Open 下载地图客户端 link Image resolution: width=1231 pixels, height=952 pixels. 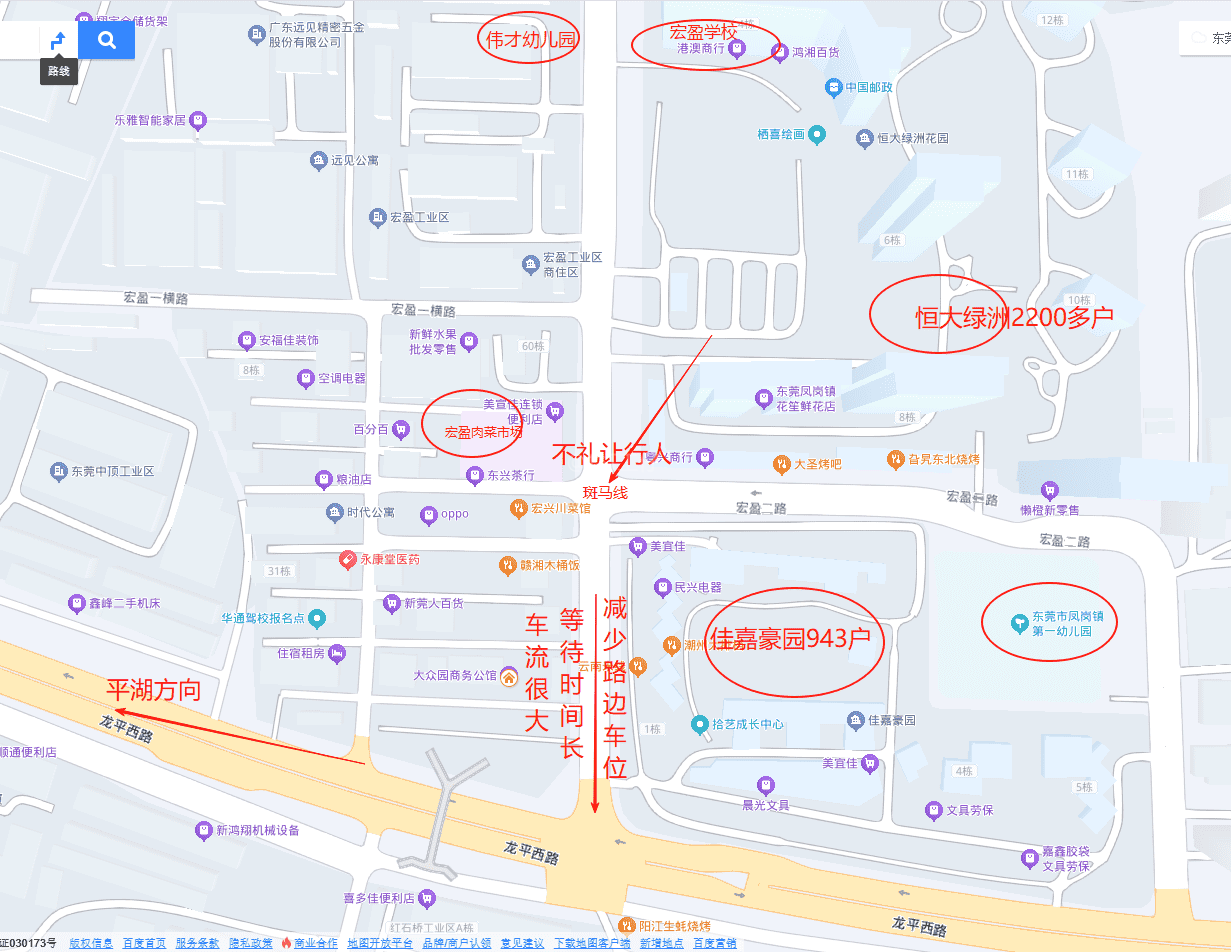point(592,943)
